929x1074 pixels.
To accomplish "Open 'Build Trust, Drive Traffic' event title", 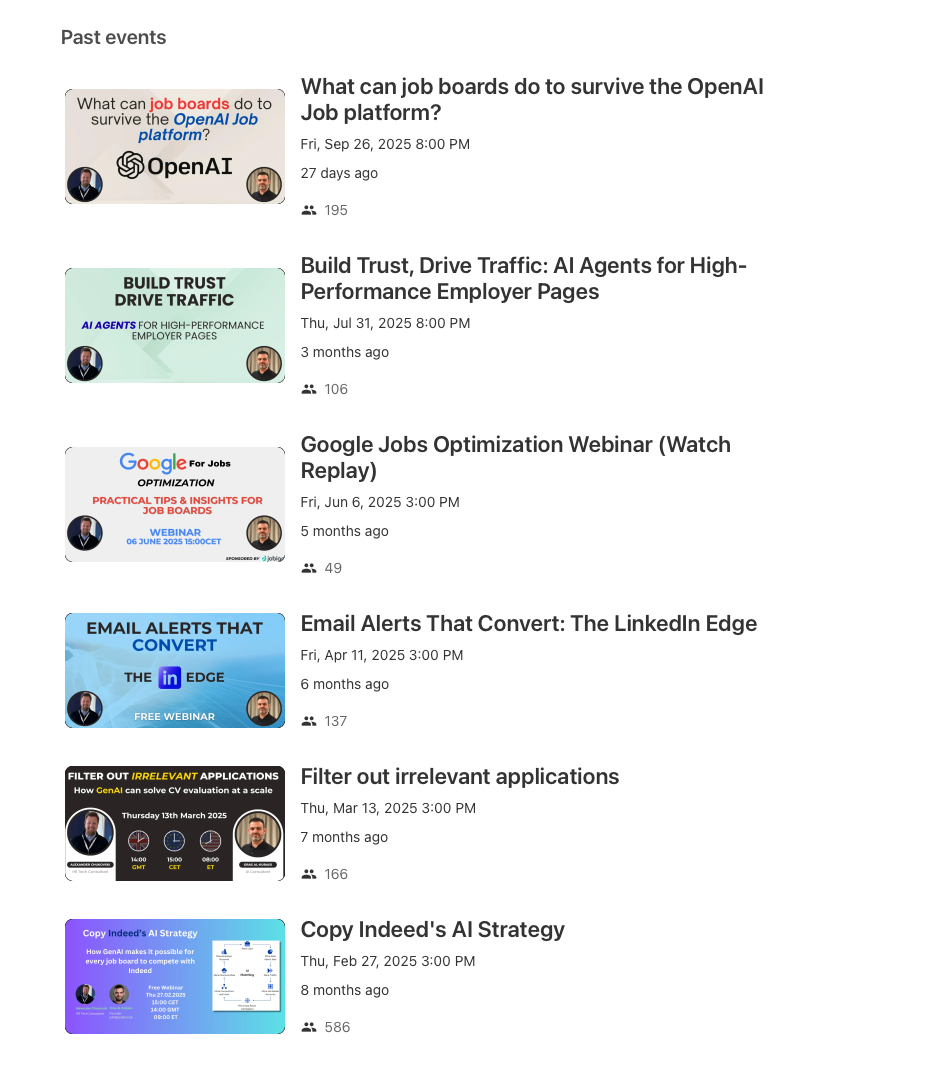I will 524,278.
